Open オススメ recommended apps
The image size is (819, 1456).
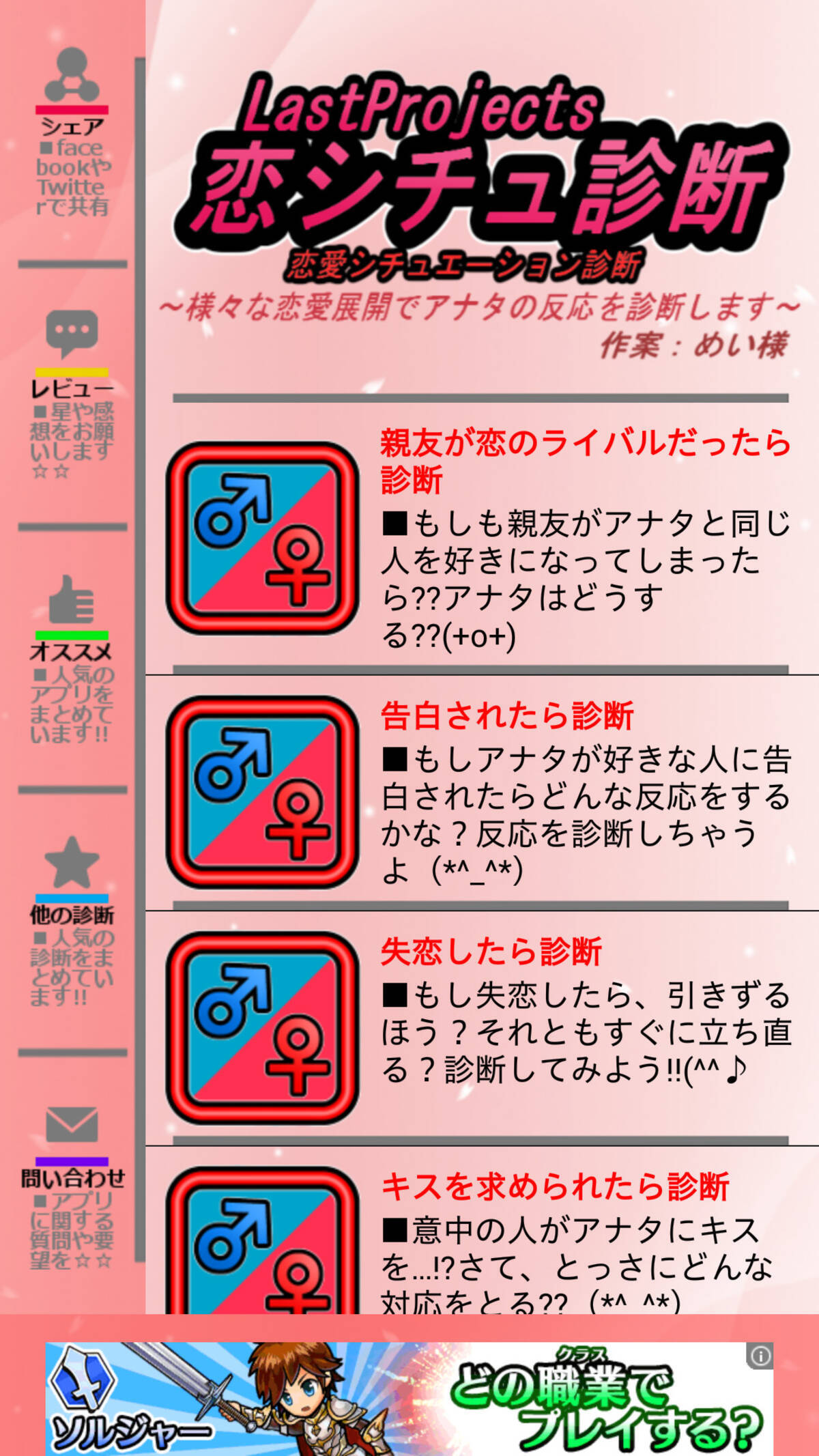point(72,655)
